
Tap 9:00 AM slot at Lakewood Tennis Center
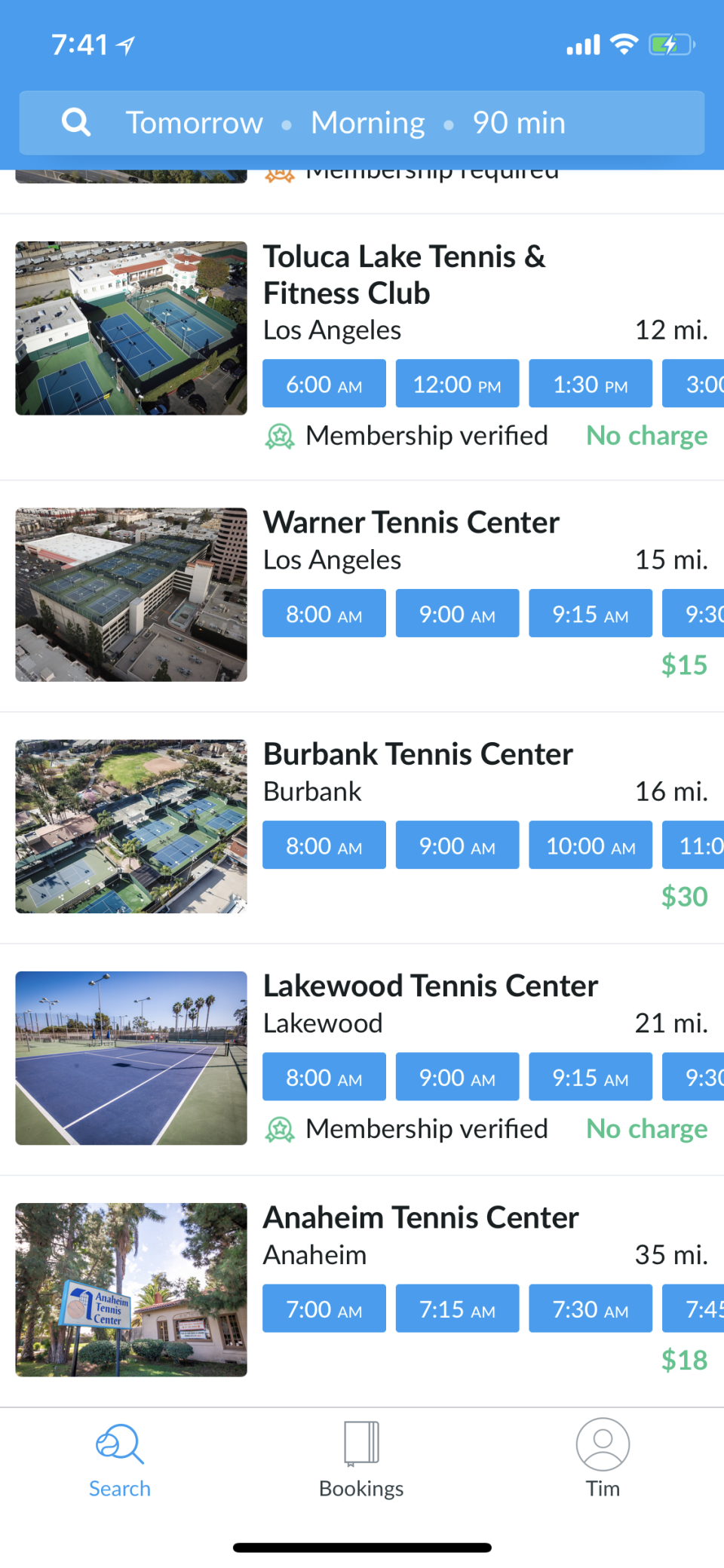(x=457, y=1077)
